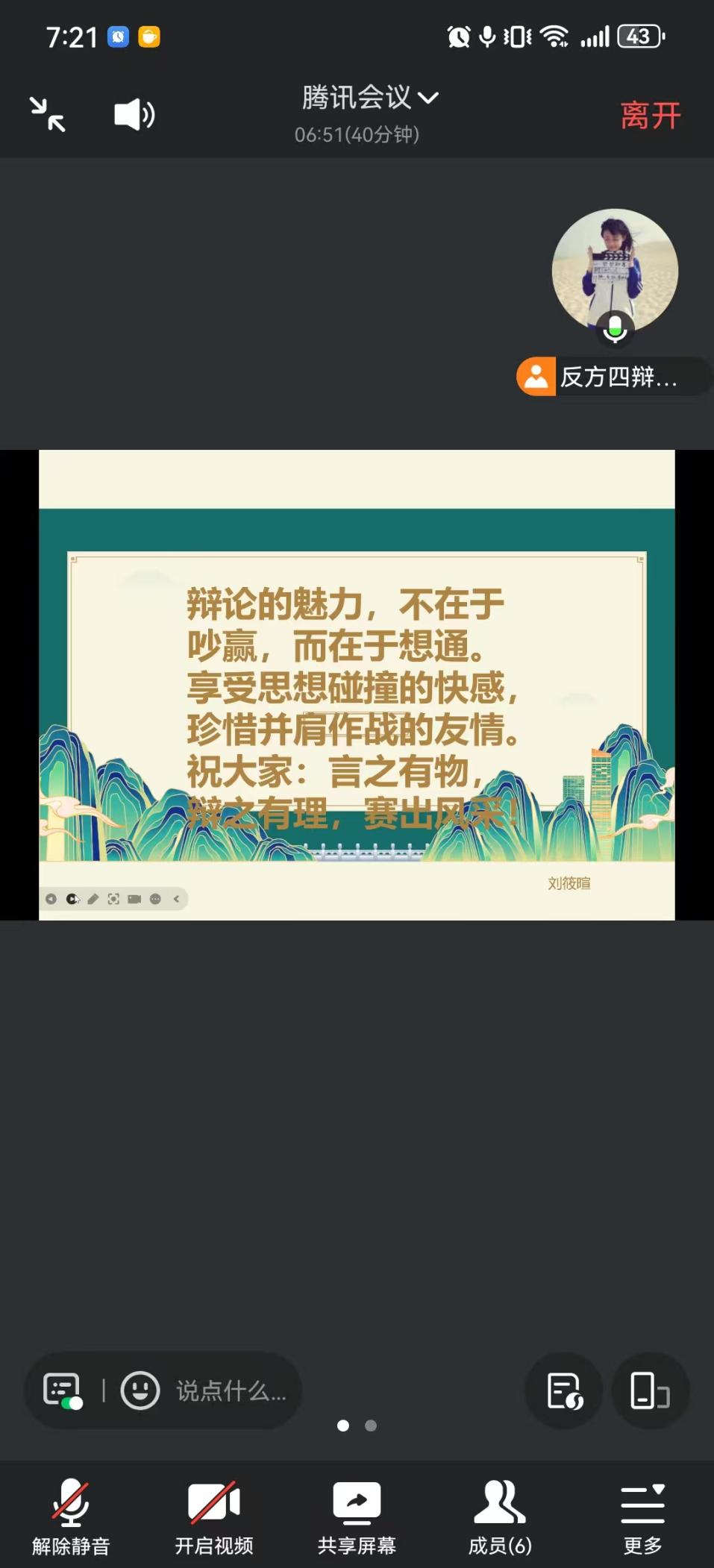
Task: Open the emoji reactions picker
Action: click(140, 1390)
